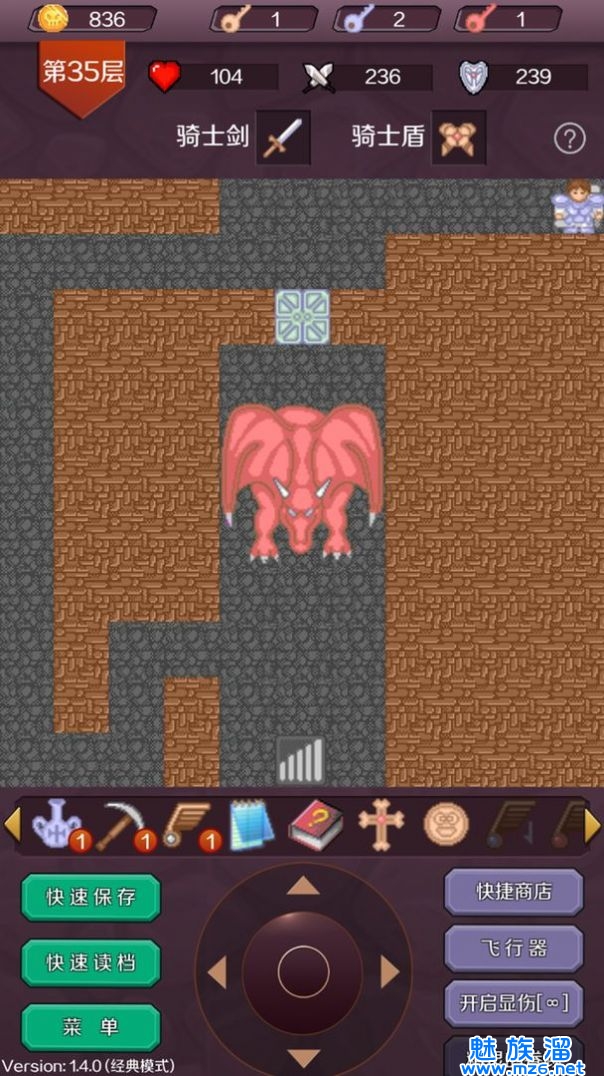Viewport: 604px width, 1076px height.
Task: Tap 快速读档 to quick load
Action: pos(91,963)
